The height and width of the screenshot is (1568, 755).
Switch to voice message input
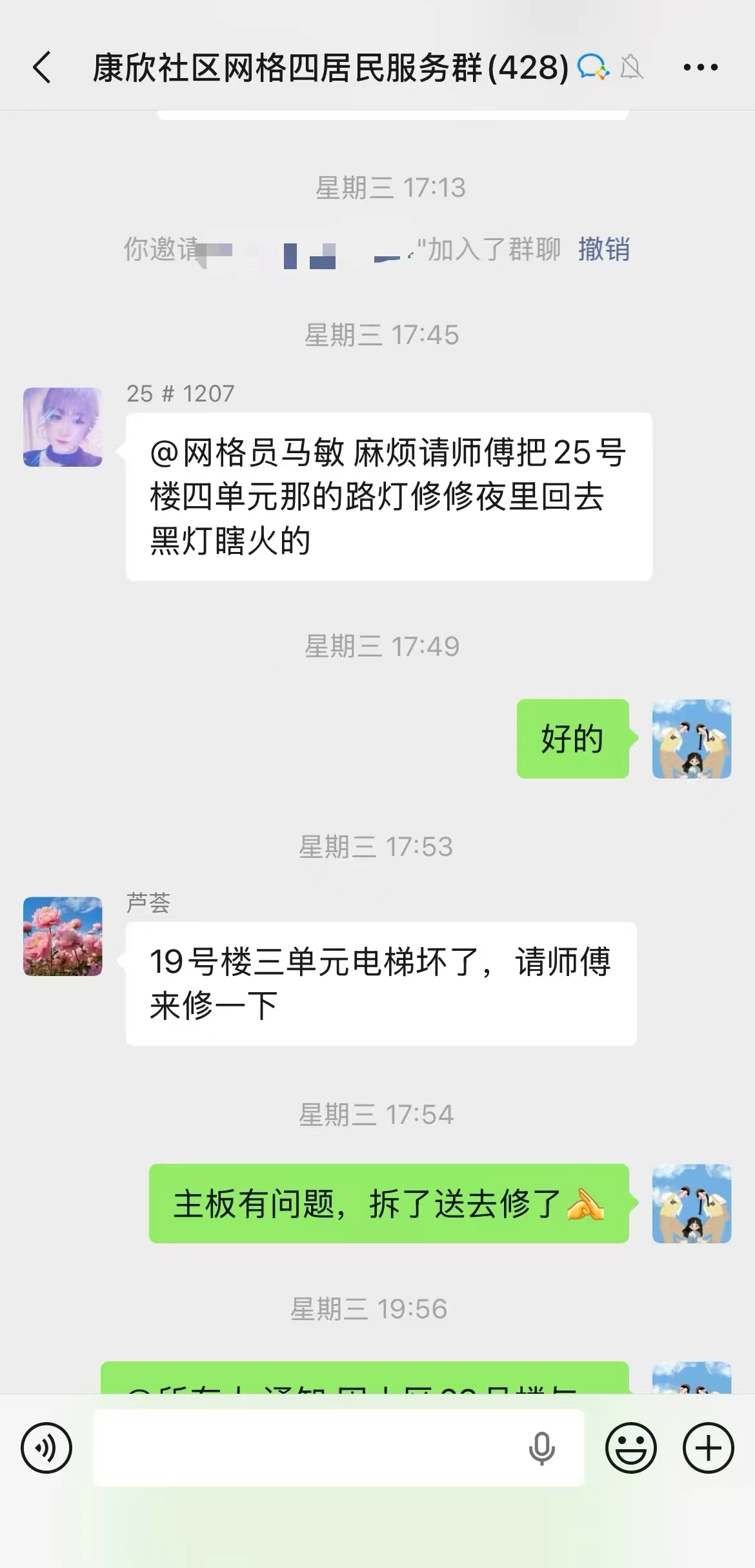click(x=46, y=1448)
